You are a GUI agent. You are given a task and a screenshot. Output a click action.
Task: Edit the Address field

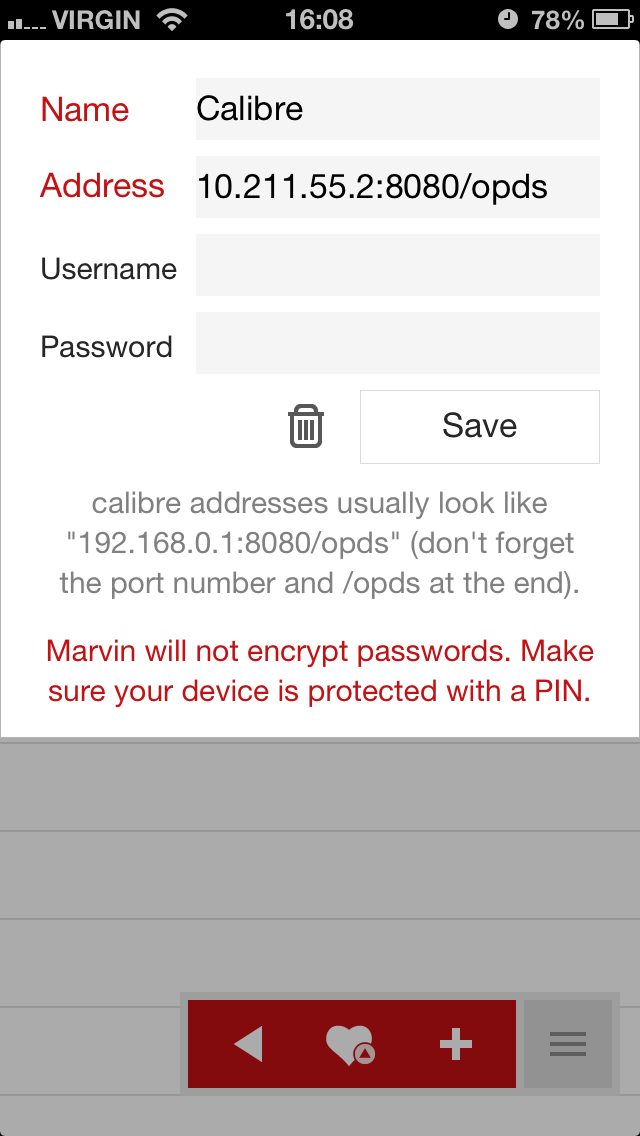[397, 187]
